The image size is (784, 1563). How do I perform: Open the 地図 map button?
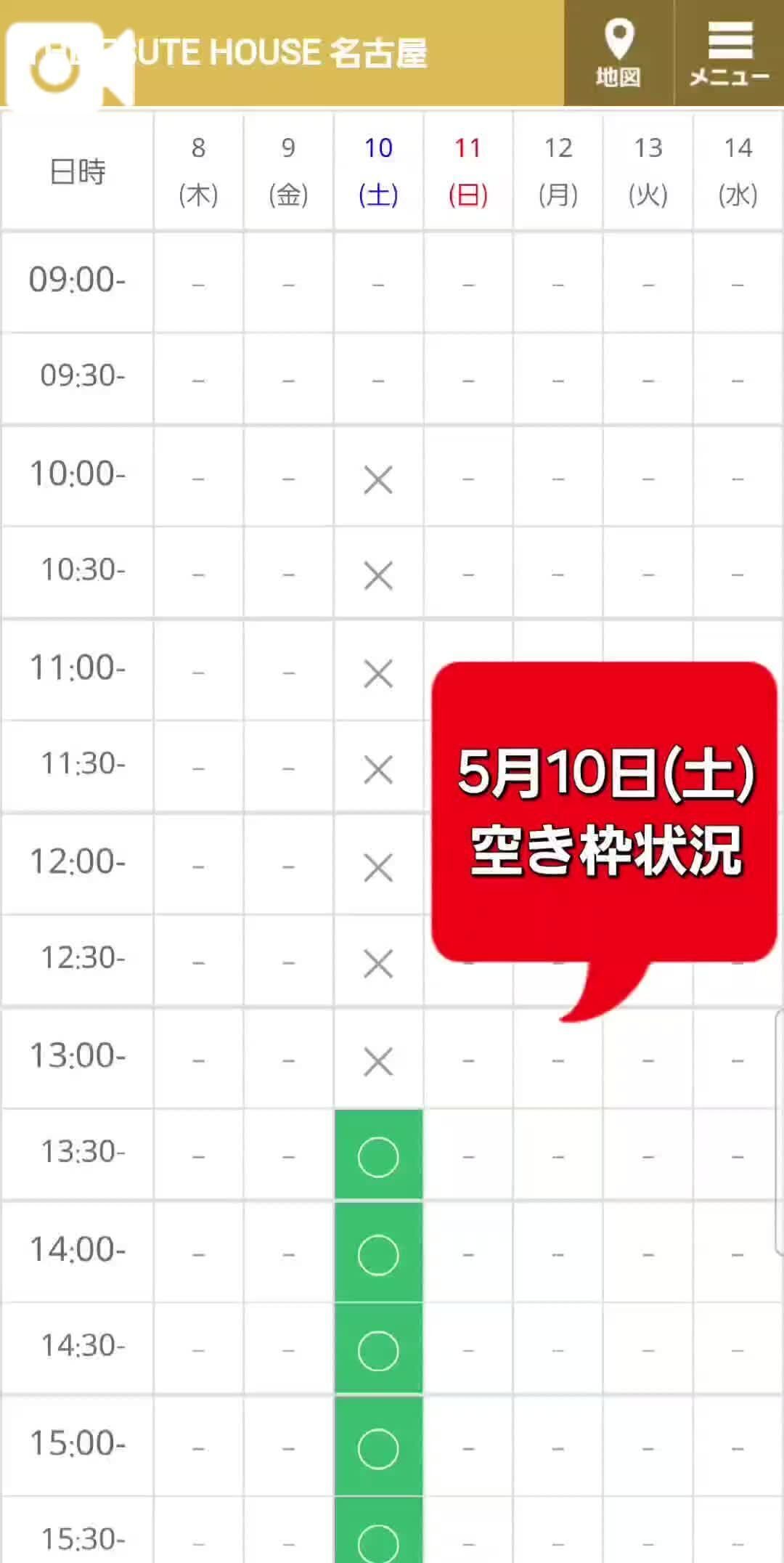[618, 54]
